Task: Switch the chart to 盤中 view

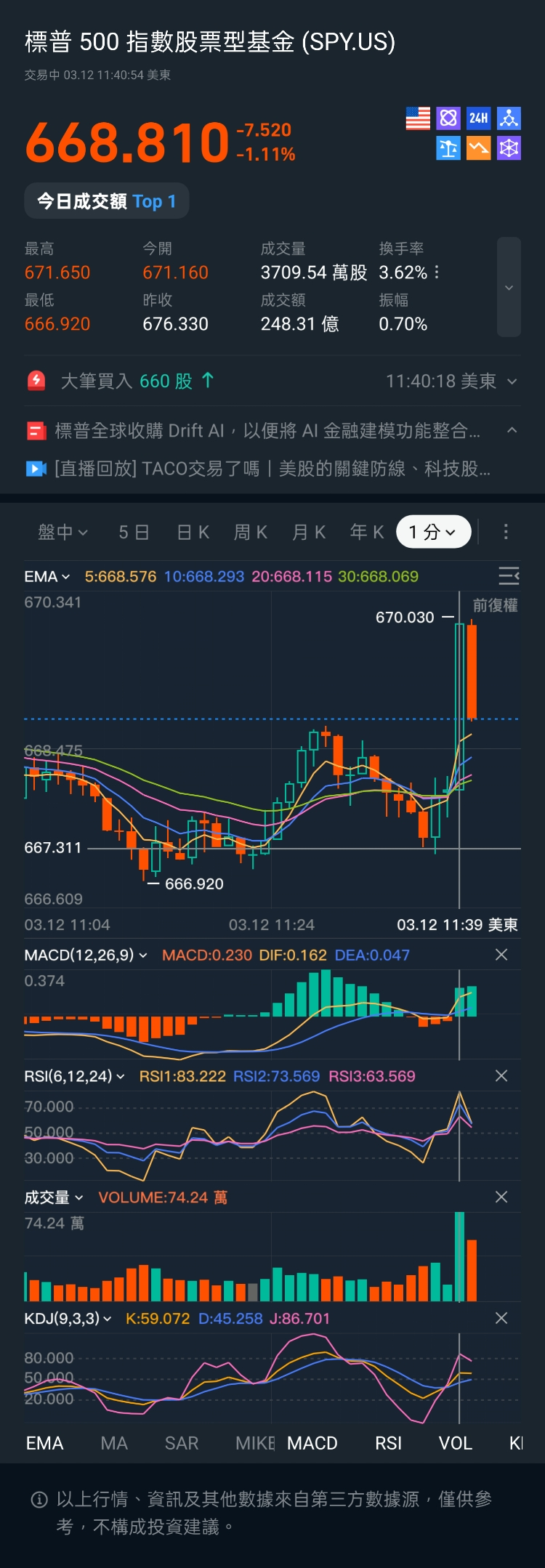Action: pyautogui.click(x=62, y=533)
